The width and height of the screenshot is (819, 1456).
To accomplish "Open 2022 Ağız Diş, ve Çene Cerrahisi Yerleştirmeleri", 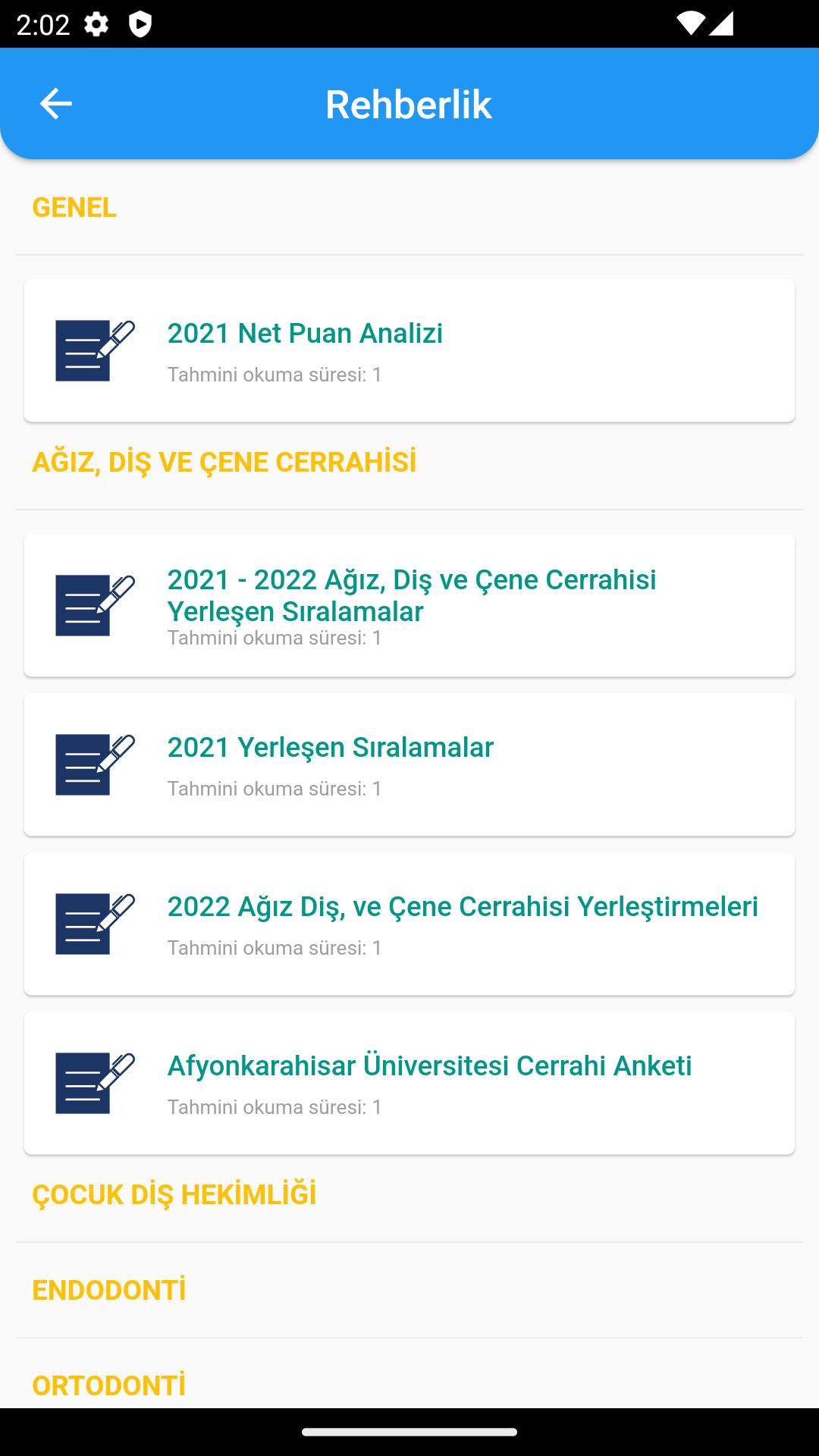I will click(409, 924).
